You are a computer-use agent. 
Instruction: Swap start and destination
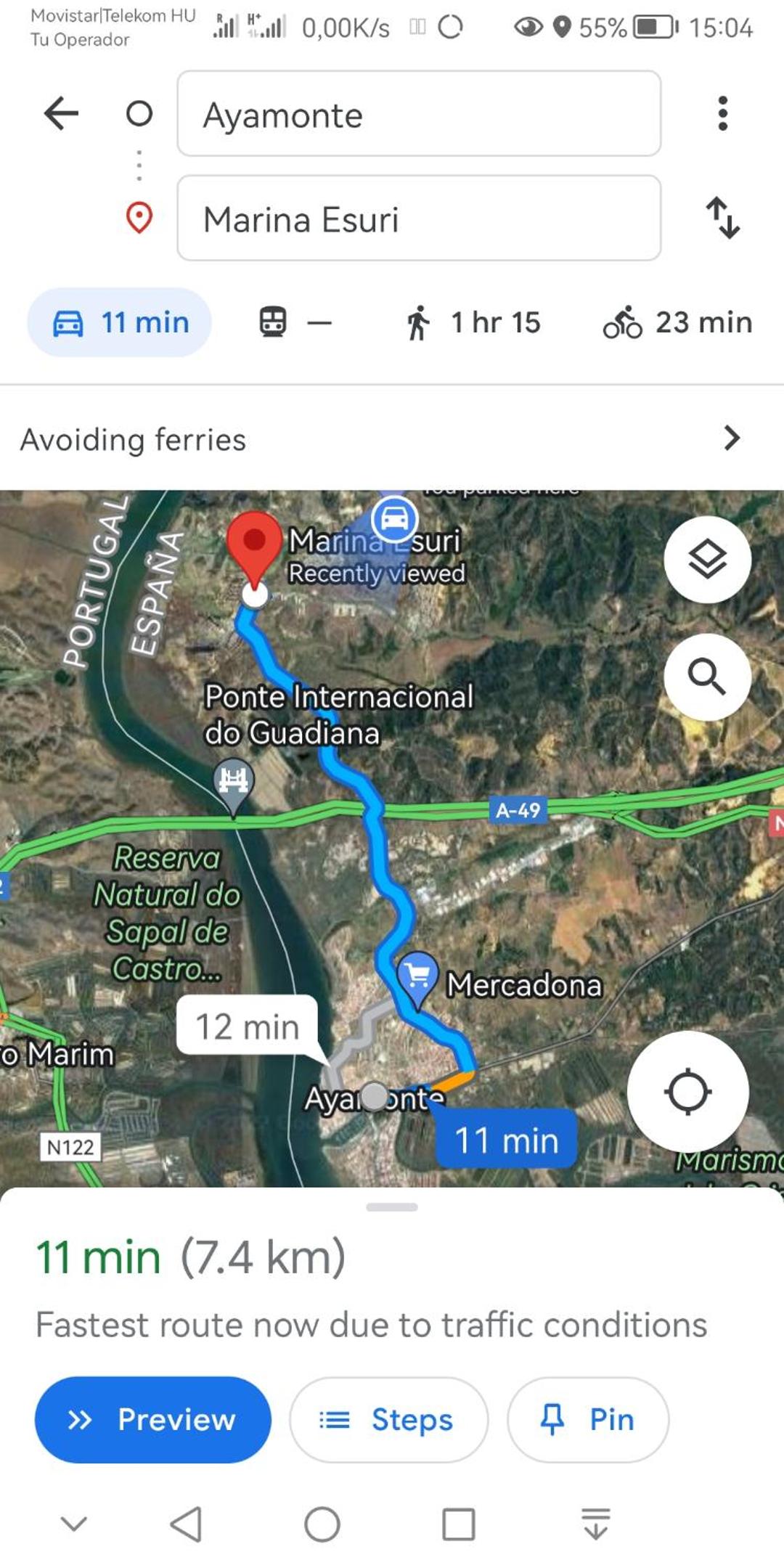click(723, 218)
